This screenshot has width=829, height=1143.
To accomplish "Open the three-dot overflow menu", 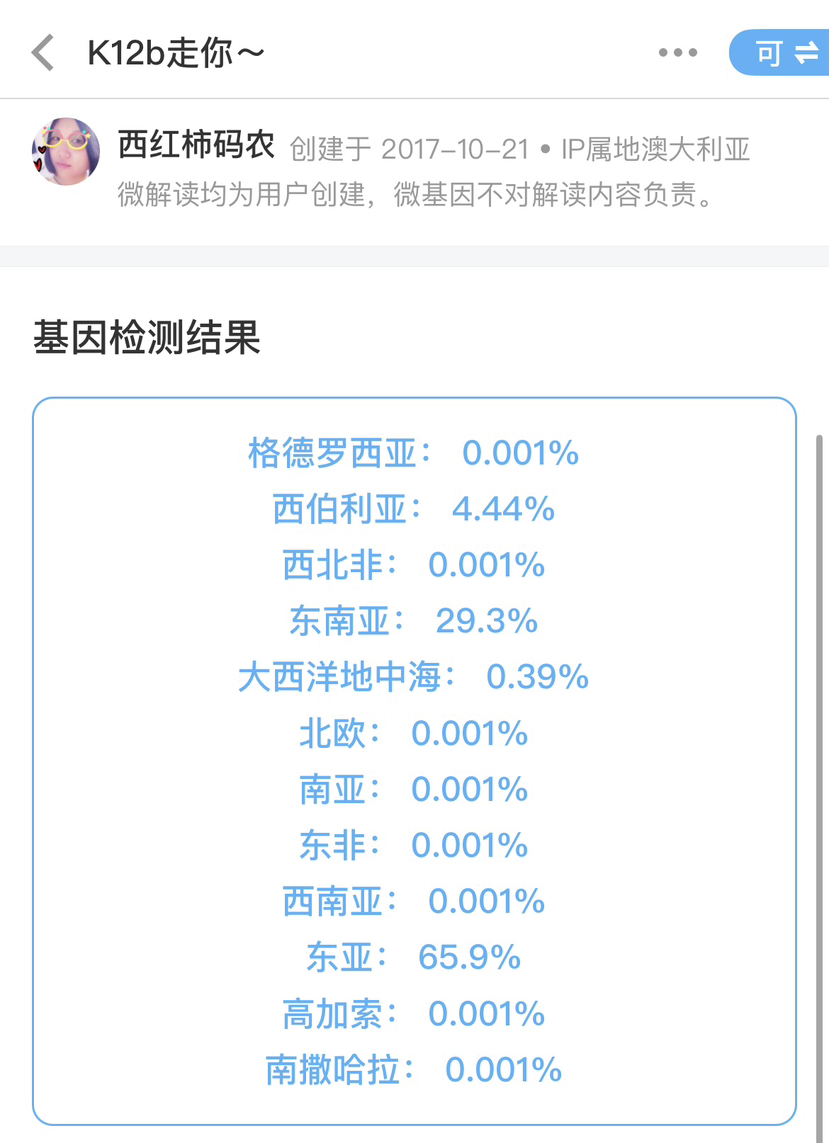I will (x=677, y=53).
